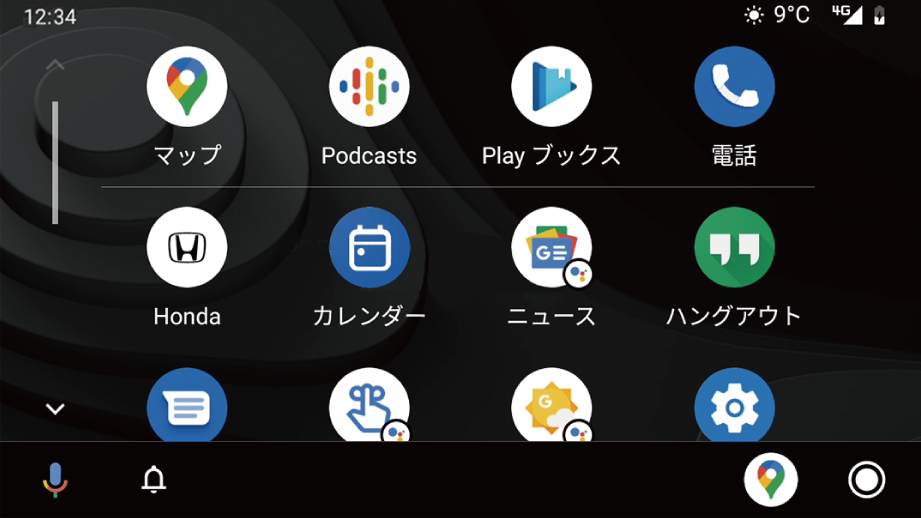Launch ハングアウト Hangouts
921x518 pixels.
734,248
